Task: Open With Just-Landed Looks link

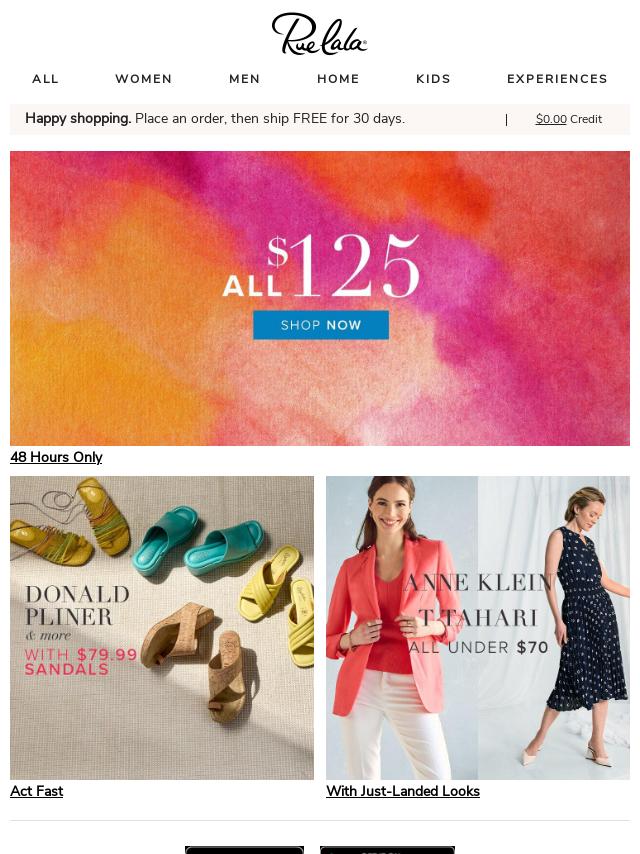Action: tap(402, 791)
